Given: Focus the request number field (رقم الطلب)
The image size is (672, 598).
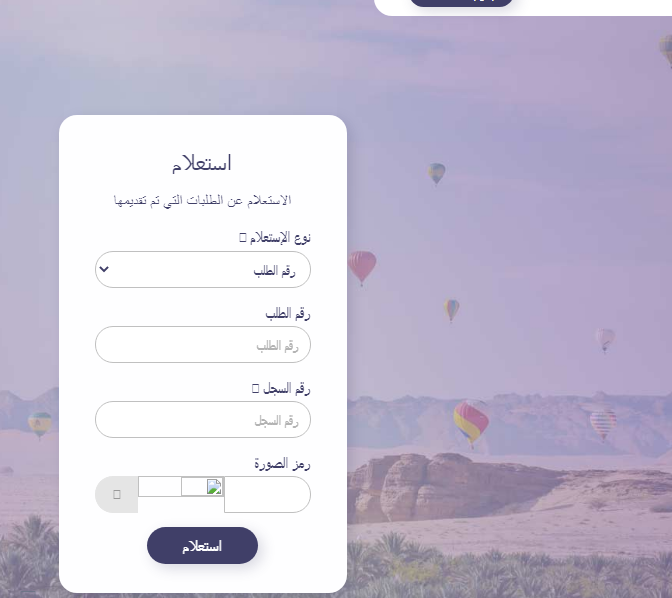Looking at the screenshot, I should pyautogui.click(x=203, y=345).
